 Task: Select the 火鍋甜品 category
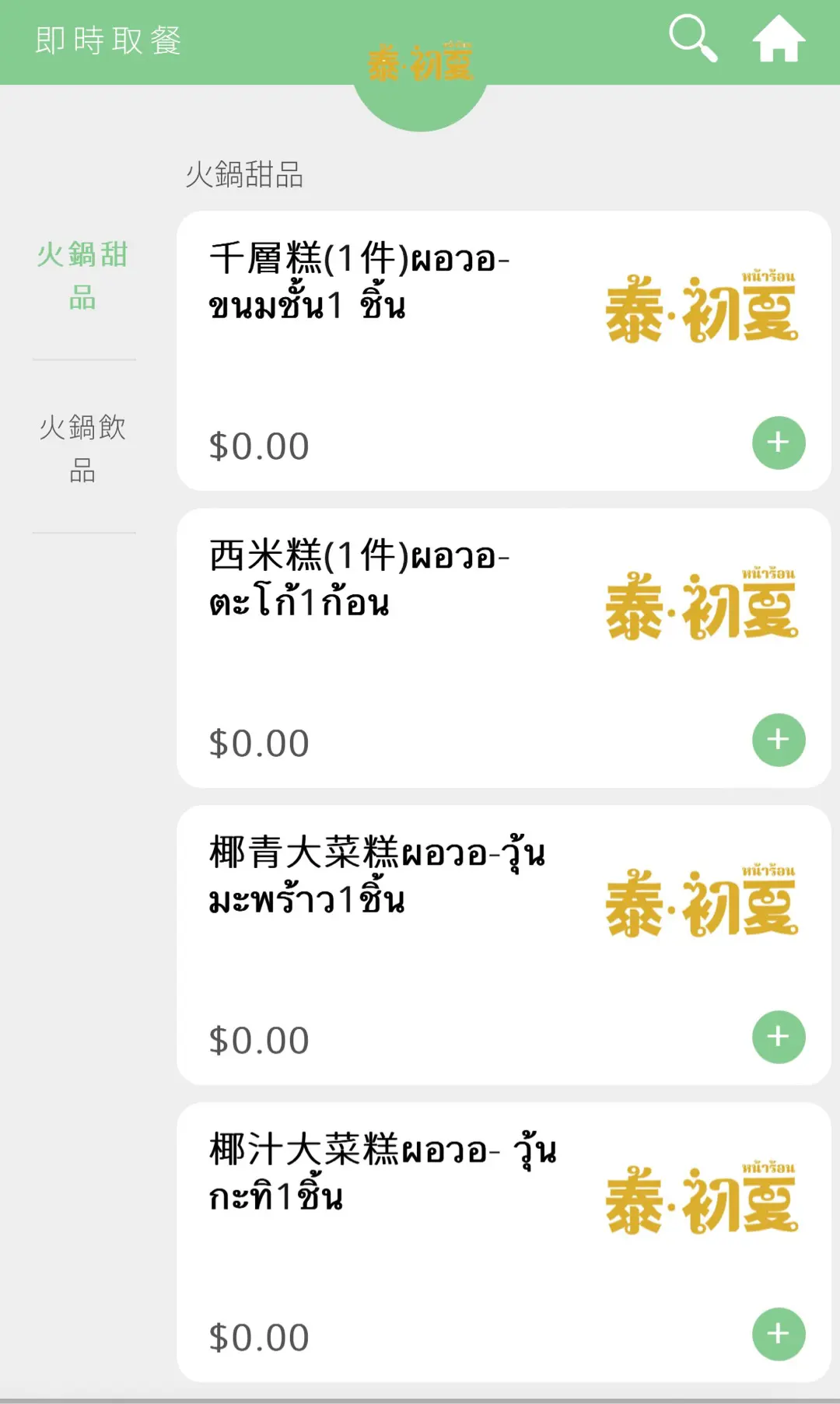(83, 276)
